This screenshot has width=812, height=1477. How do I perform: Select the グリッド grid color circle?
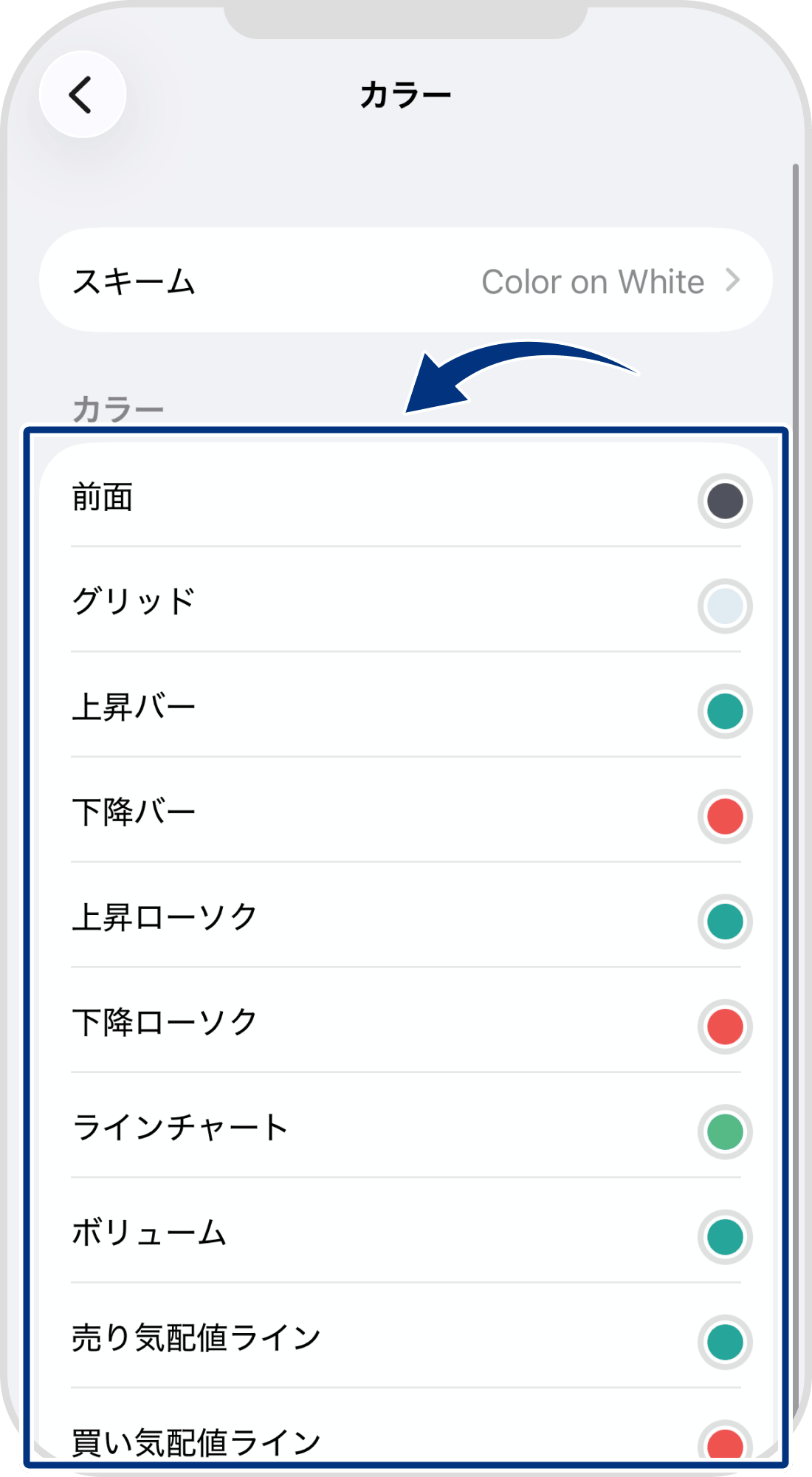(724, 603)
